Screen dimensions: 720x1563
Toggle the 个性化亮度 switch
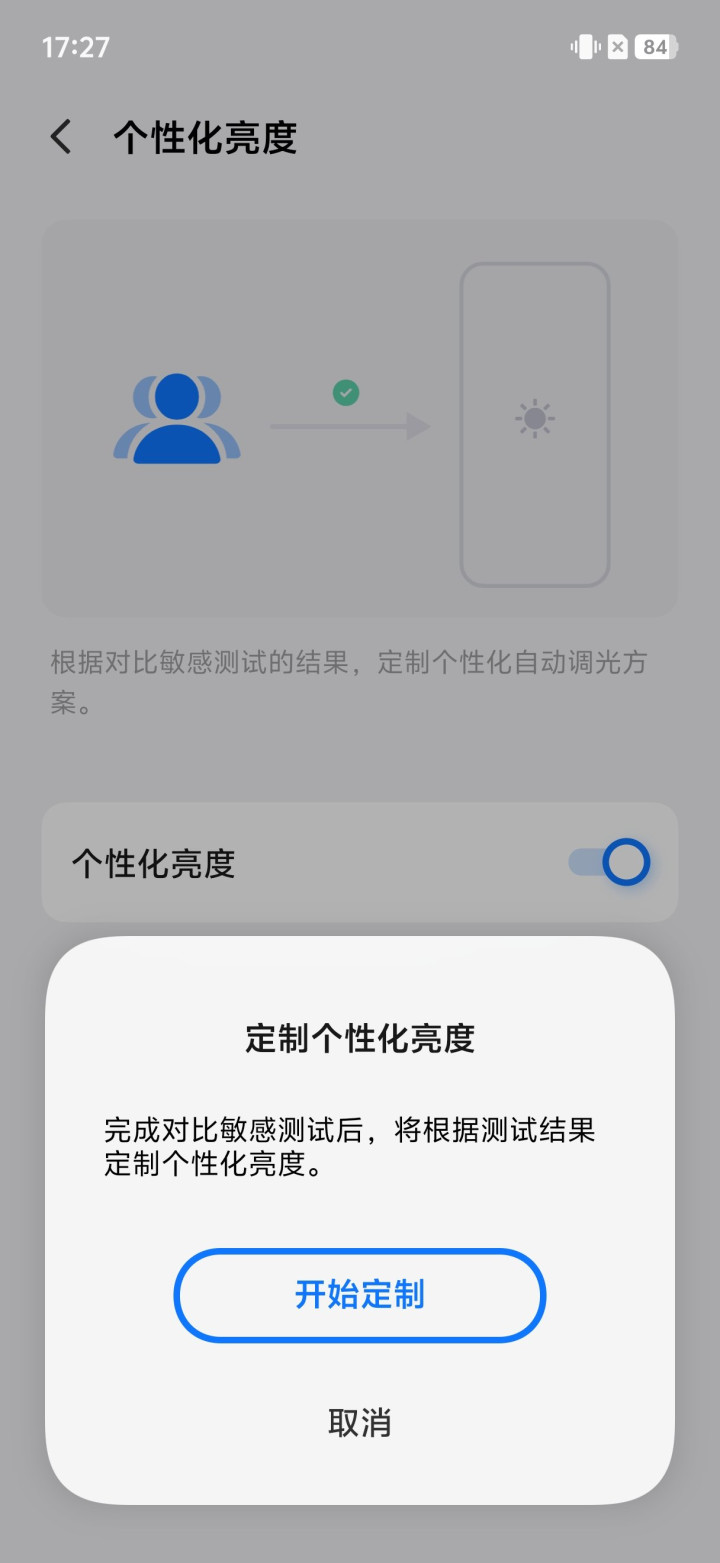point(609,862)
